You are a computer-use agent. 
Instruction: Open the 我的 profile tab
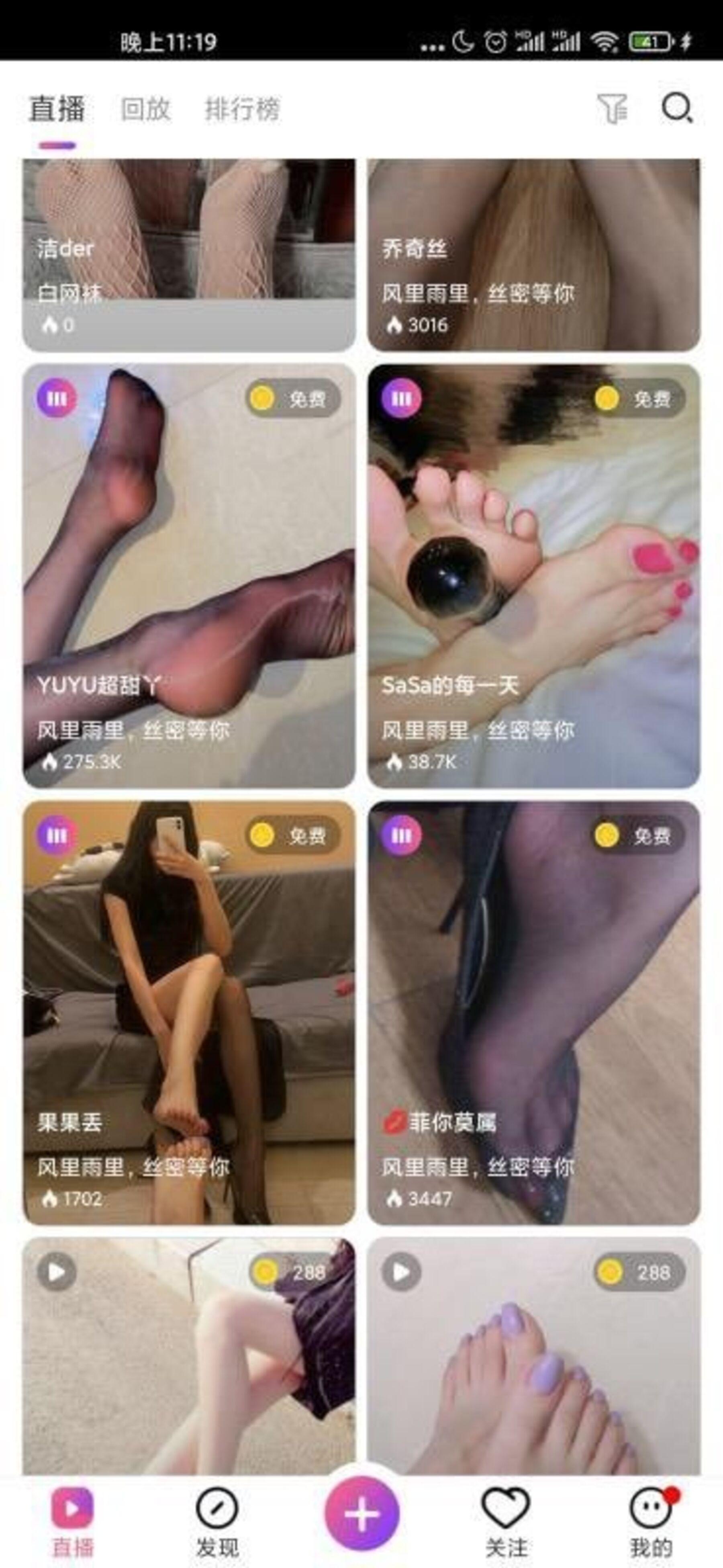pyautogui.click(x=651, y=1520)
